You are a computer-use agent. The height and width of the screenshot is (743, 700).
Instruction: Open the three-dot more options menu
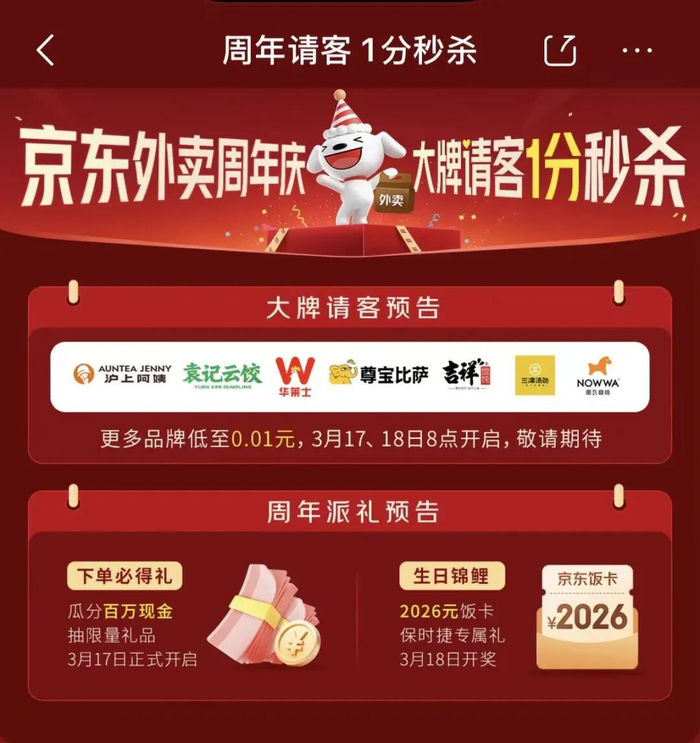coord(636,50)
